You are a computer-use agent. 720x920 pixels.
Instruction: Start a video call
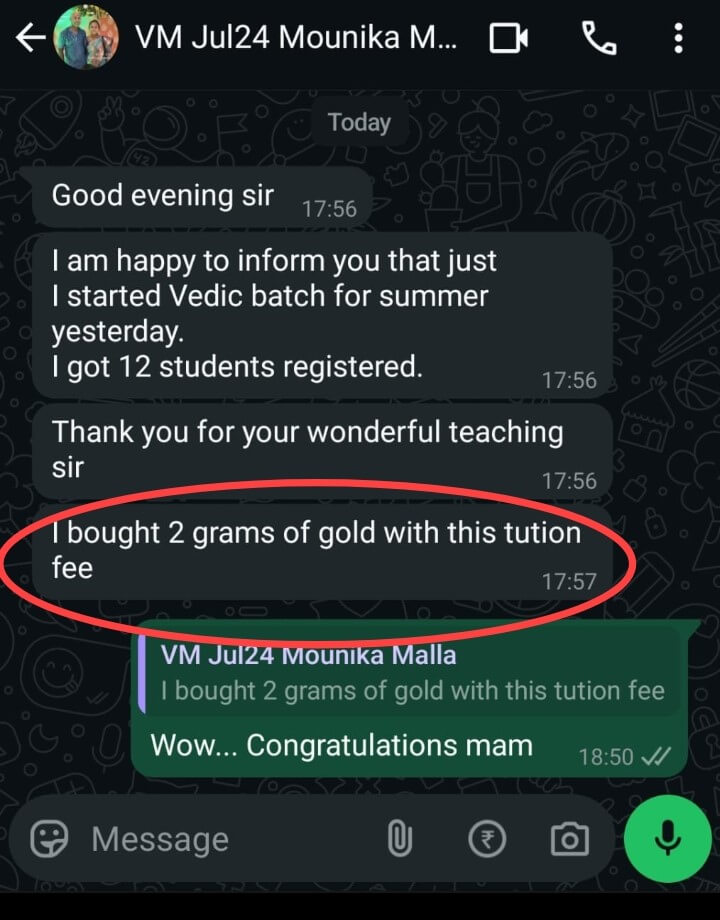coord(508,38)
